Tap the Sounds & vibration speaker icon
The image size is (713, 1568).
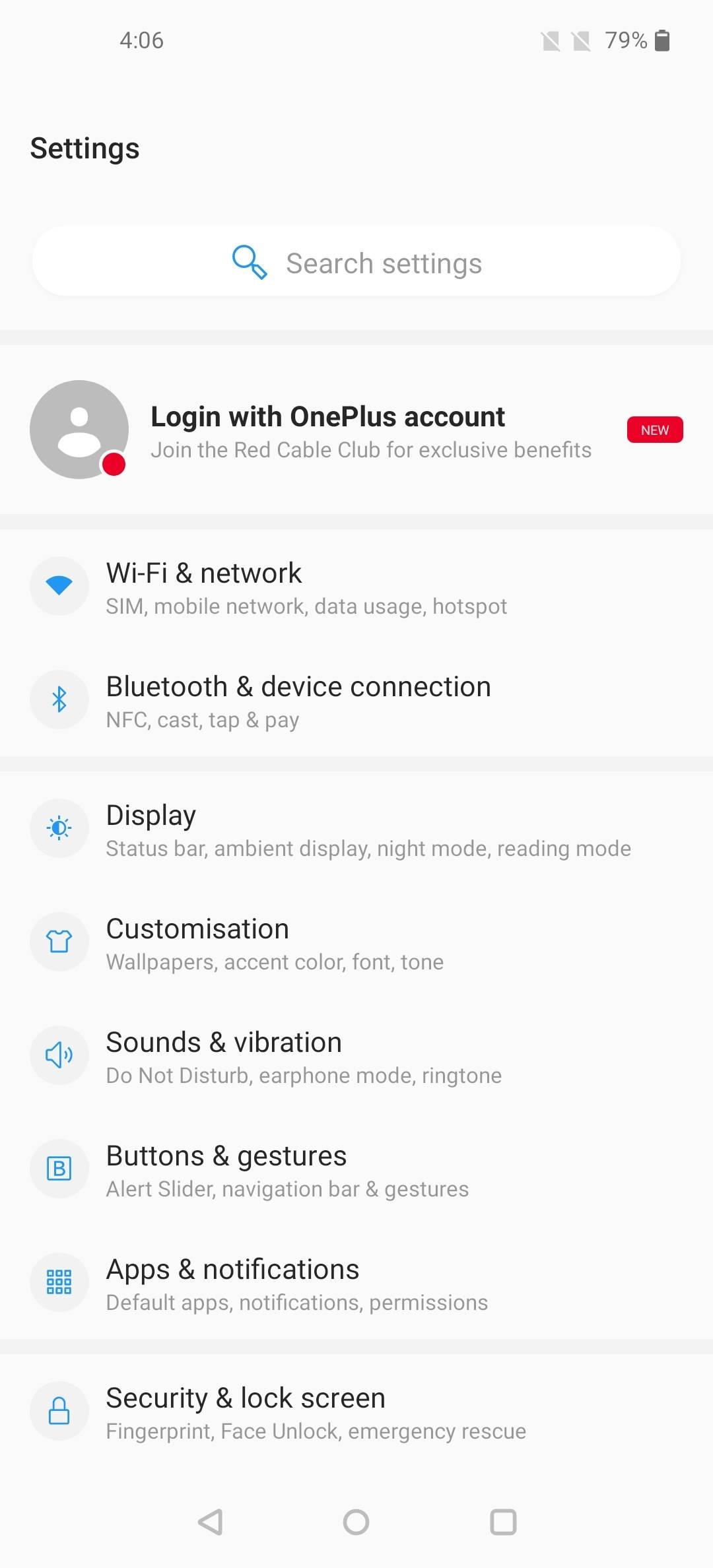(59, 1055)
